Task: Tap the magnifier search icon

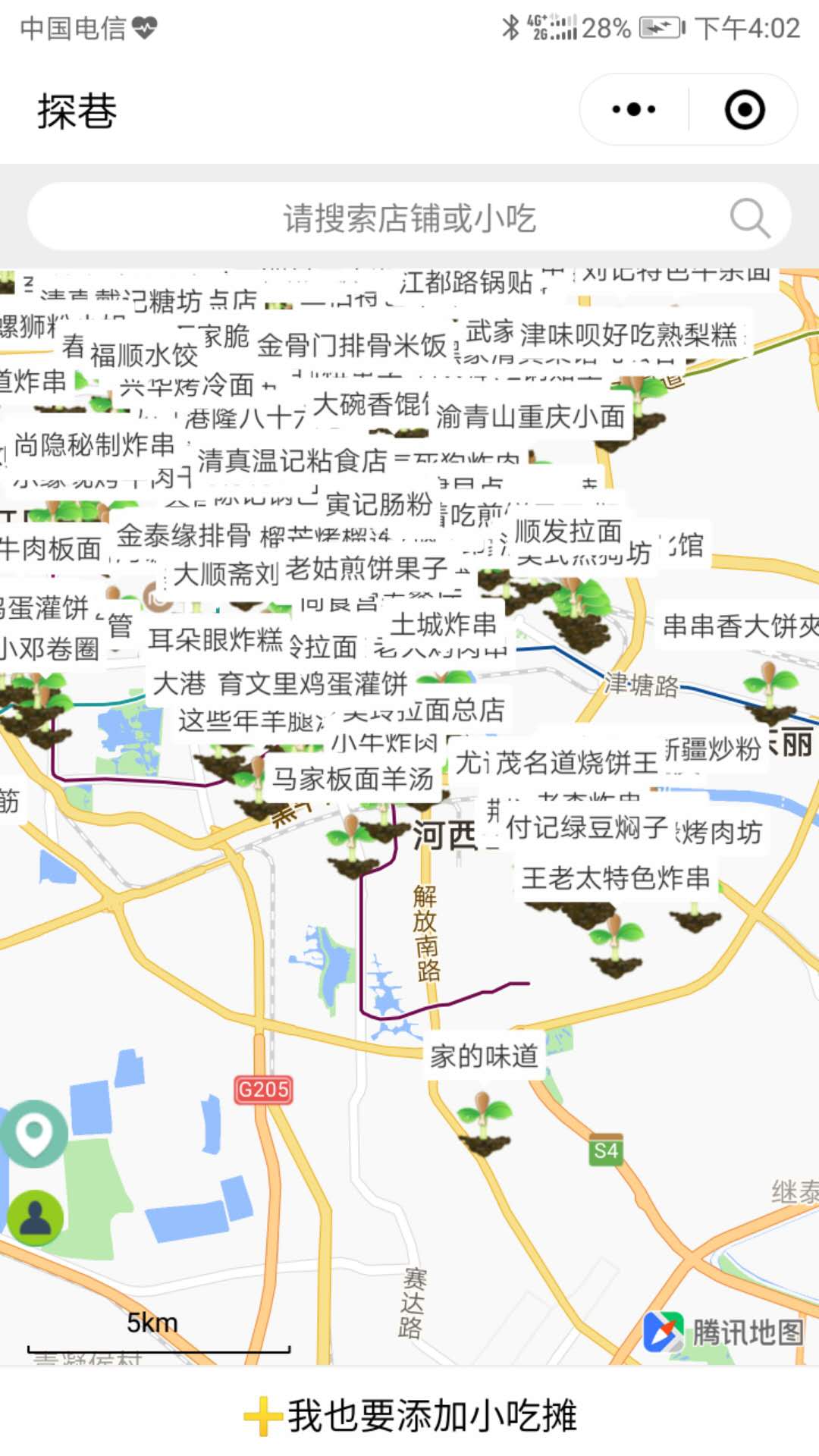Action: [749, 218]
